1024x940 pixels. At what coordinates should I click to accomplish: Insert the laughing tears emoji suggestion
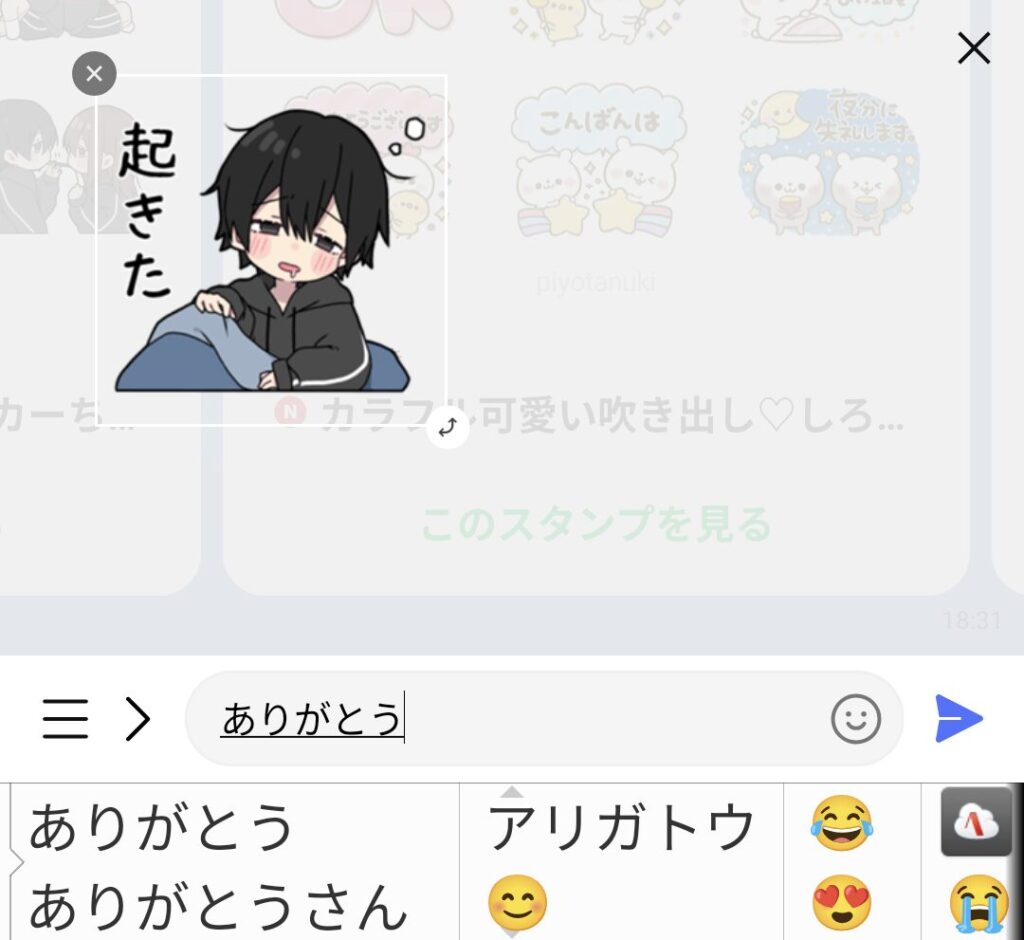tap(841, 824)
